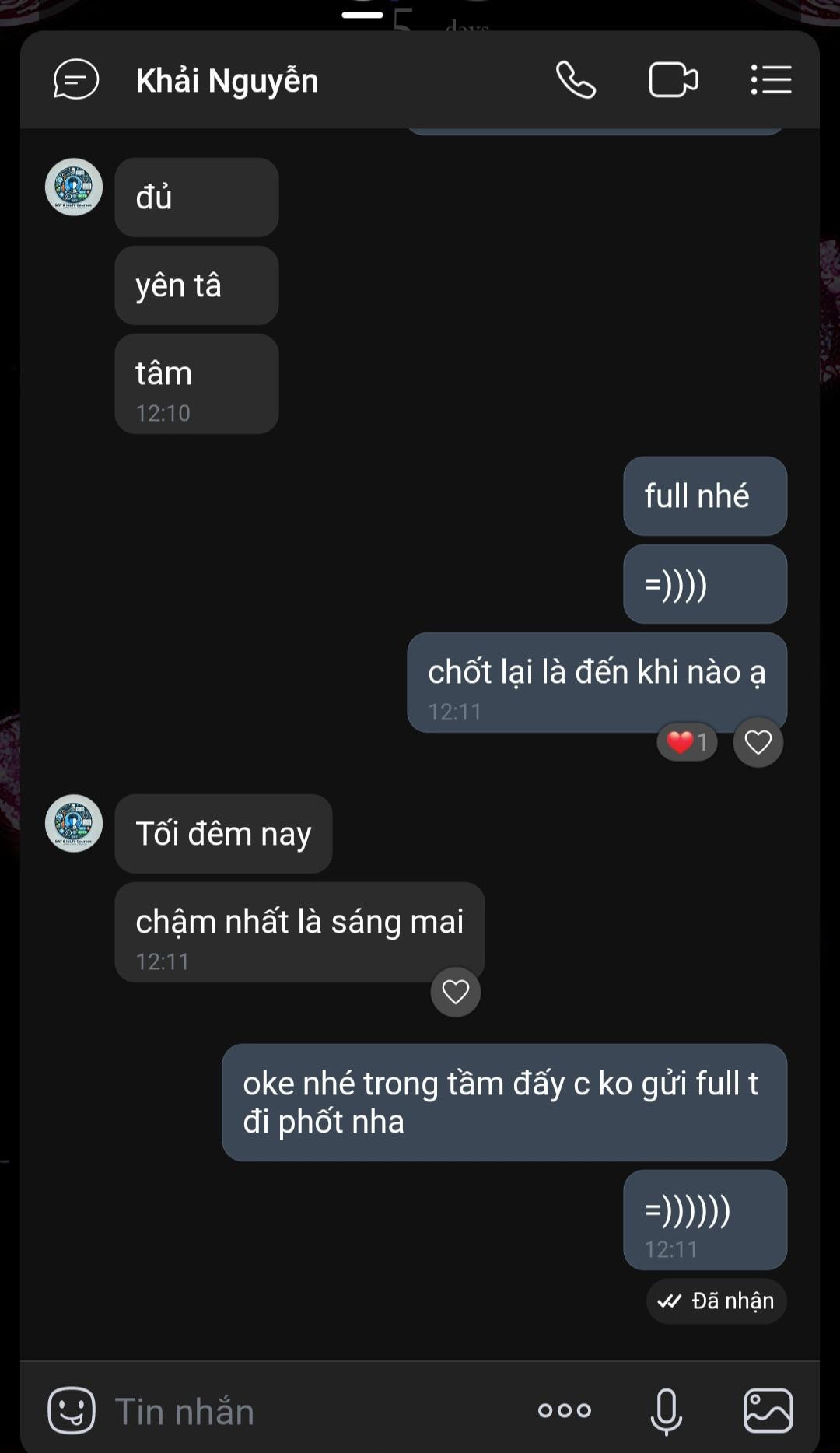Open Khải Nguyễn's avatar next to "Tối đêm nay"
This screenshot has width=840, height=1453.
click(74, 823)
